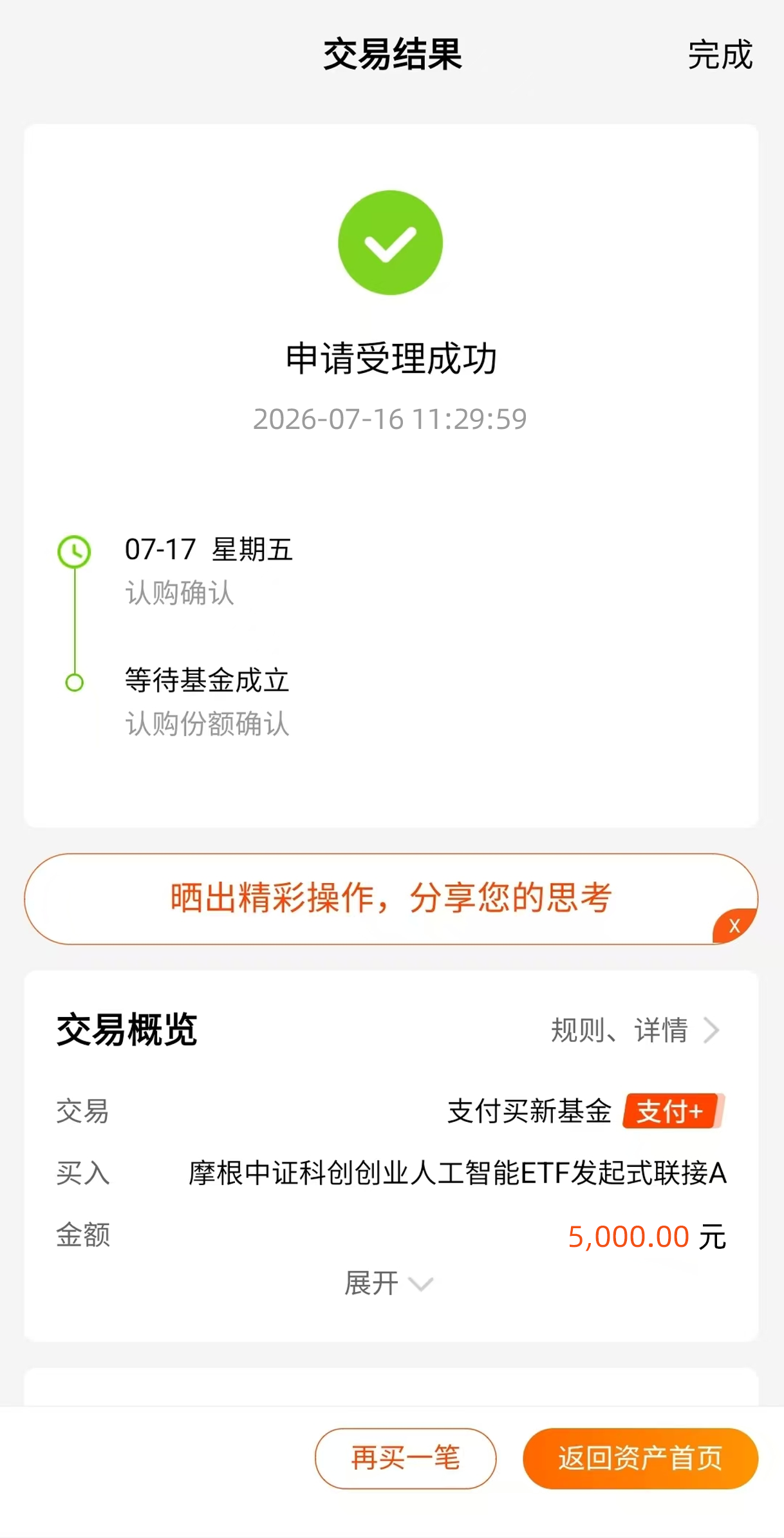Image resolution: width=784 pixels, height=1538 pixels.
Task: Open the 晒出精彩操作 share banner
Action: click(391, 898)
